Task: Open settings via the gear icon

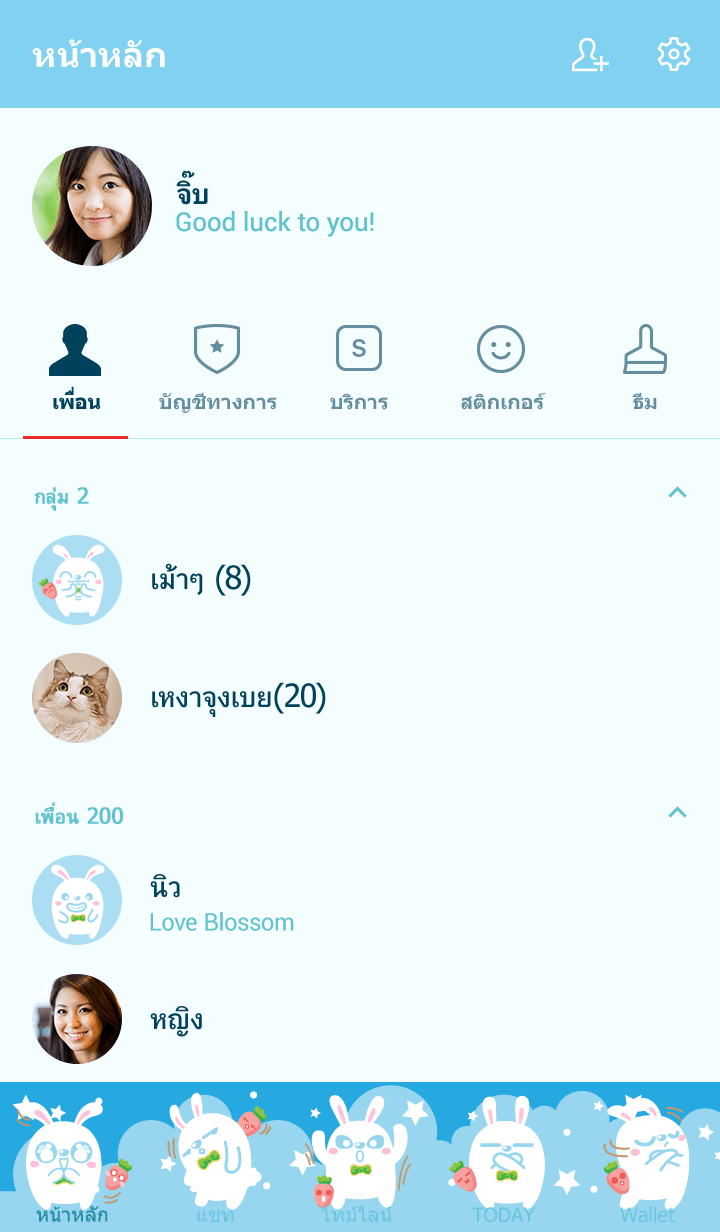Action: coord(673,55)
